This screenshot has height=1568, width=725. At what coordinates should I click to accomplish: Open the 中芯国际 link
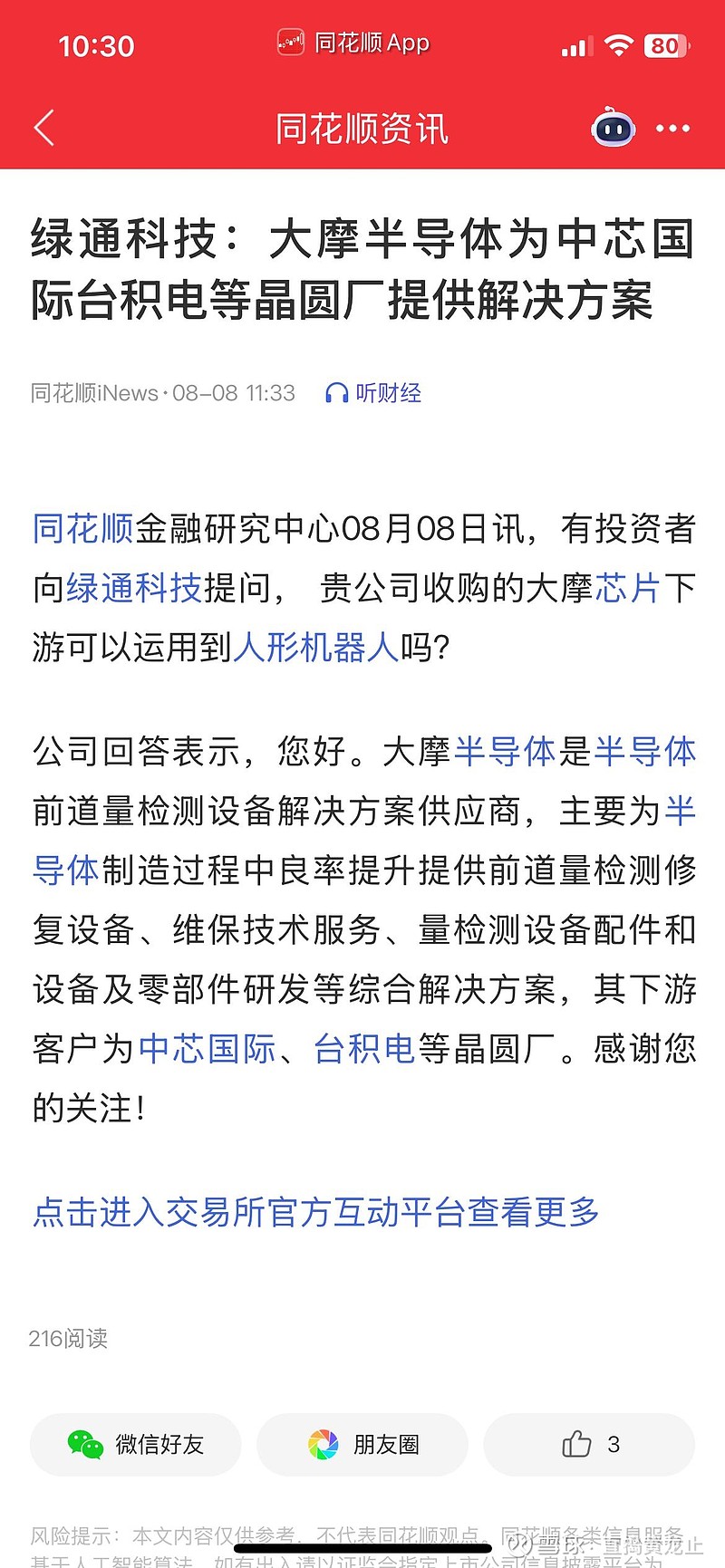(207, 1048)
